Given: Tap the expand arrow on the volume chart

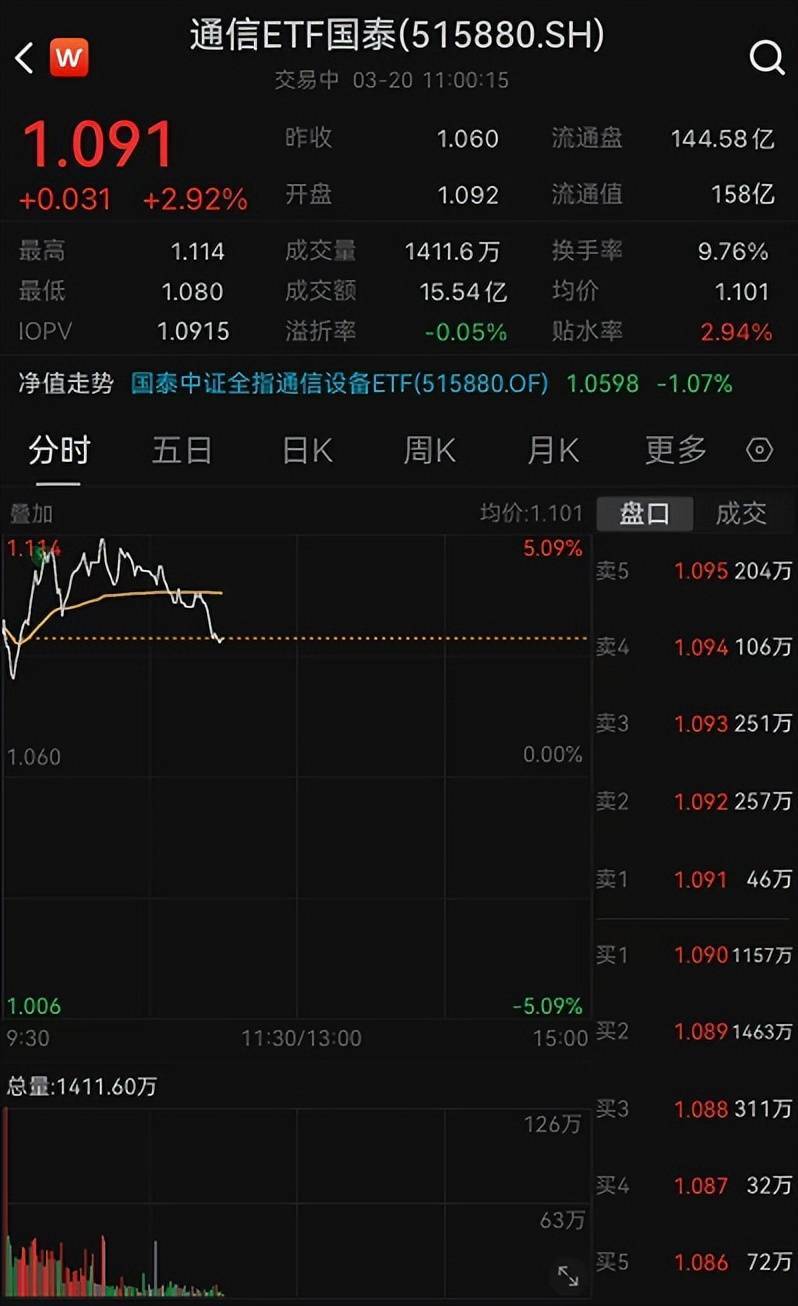Looking at the screenshot, I should tap(568, 1276).
